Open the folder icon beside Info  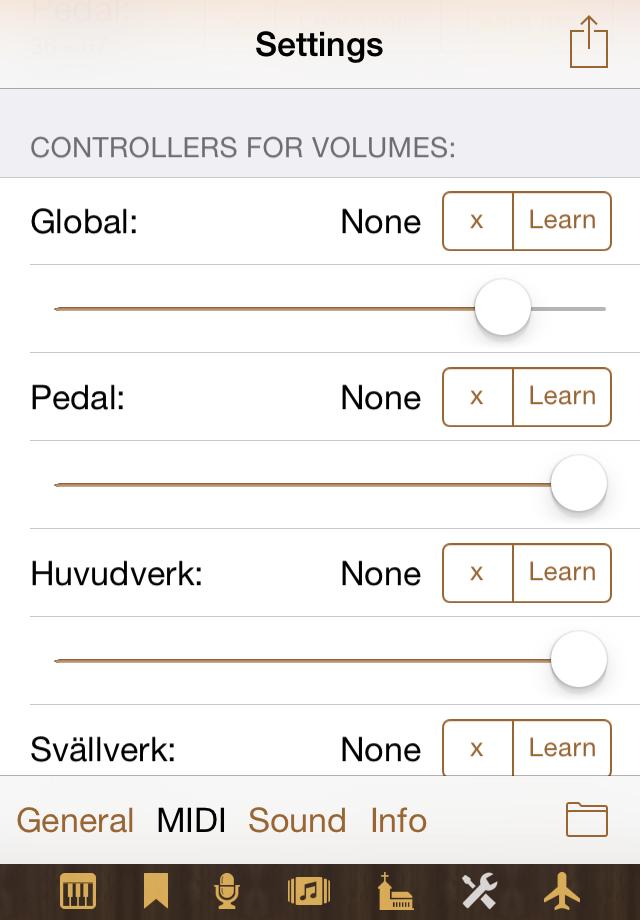(587, 820)
